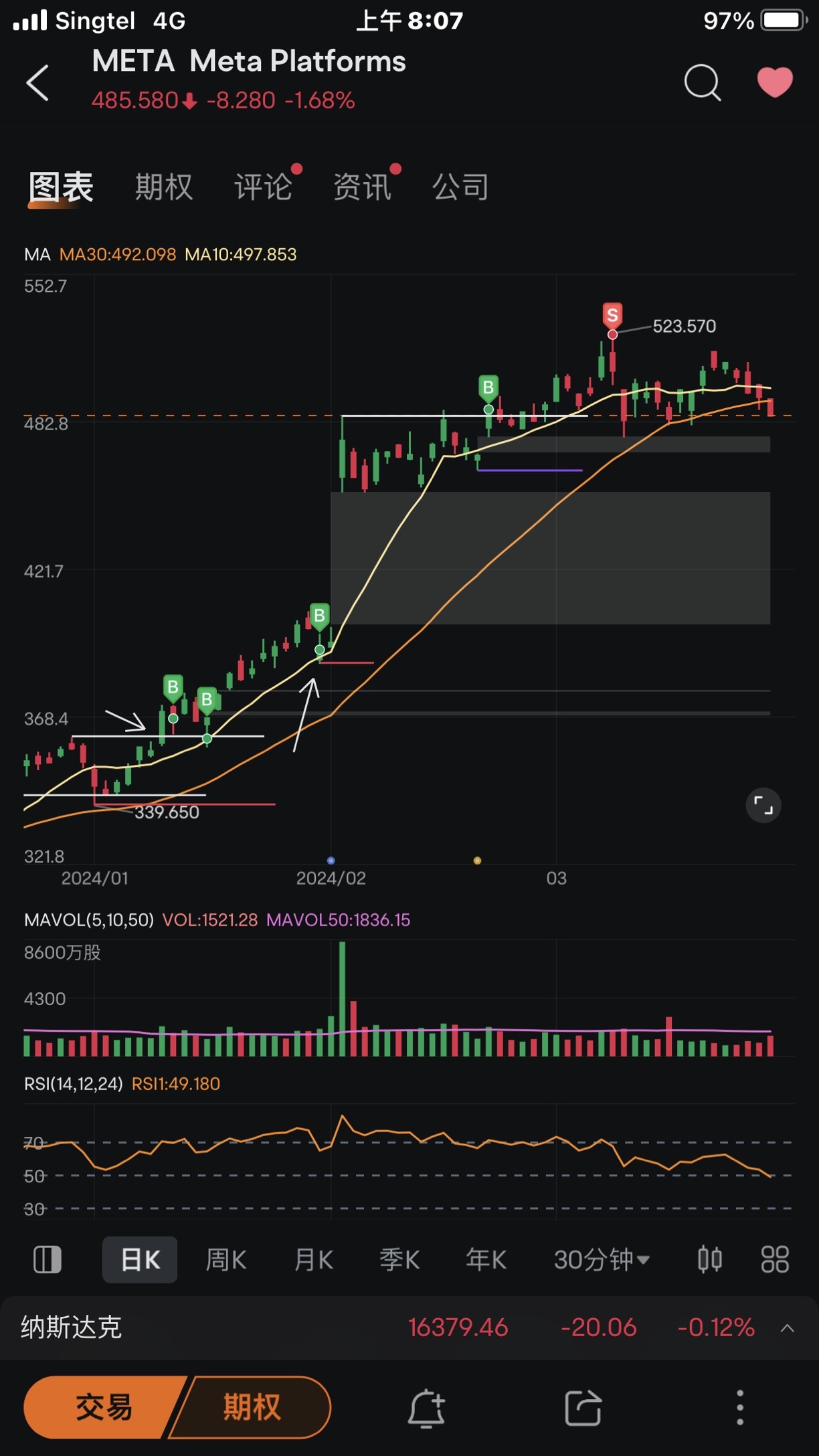Expand the 纳斯达克 index bar
The width and height of the screenshot is (819, 1456).
tap(788, 1328)
